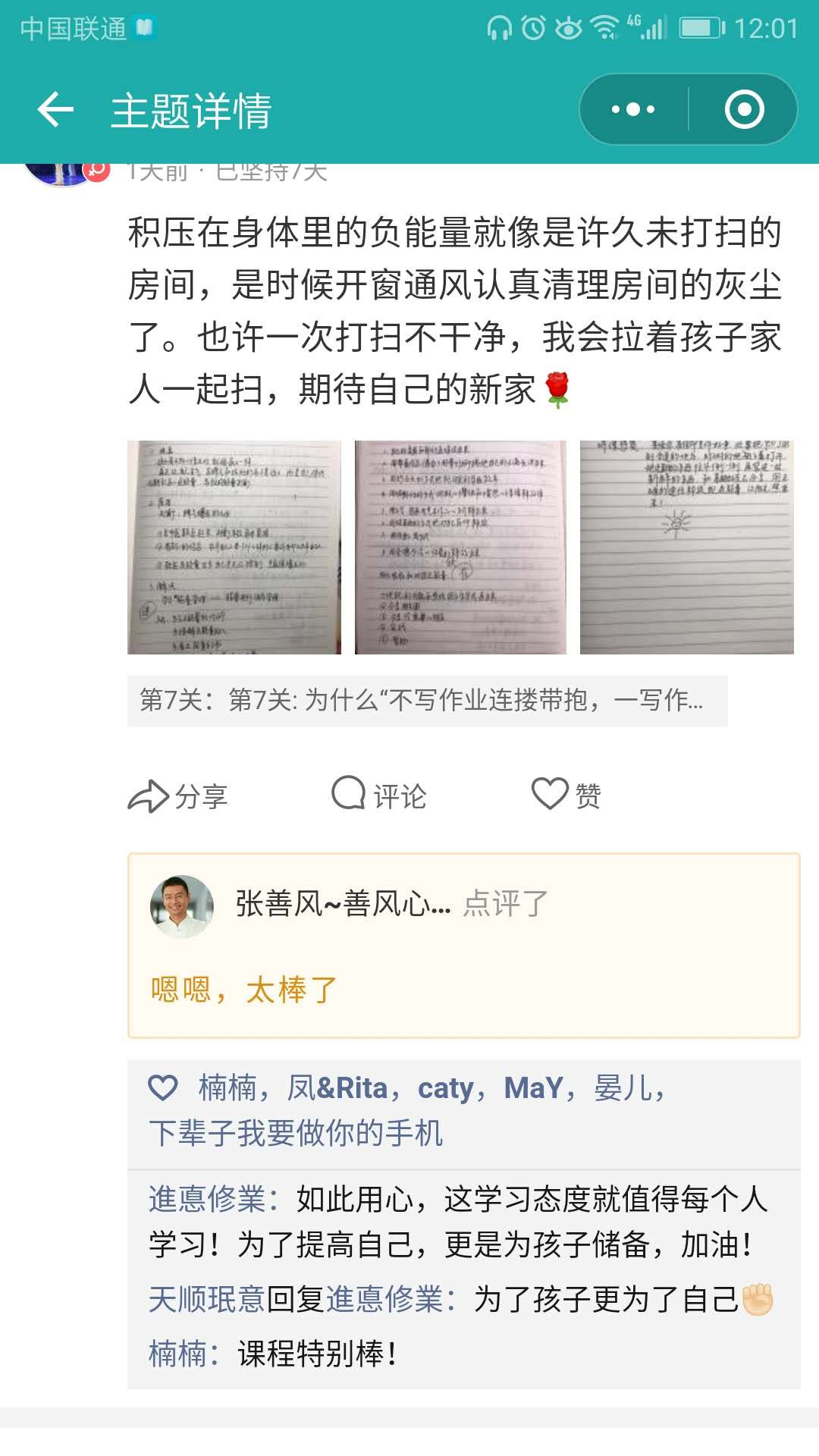Viewport: 819px width, 1456px height.
Task: Open liker 下辈子我要做你的手机's profile
Action: (296, 1133)
